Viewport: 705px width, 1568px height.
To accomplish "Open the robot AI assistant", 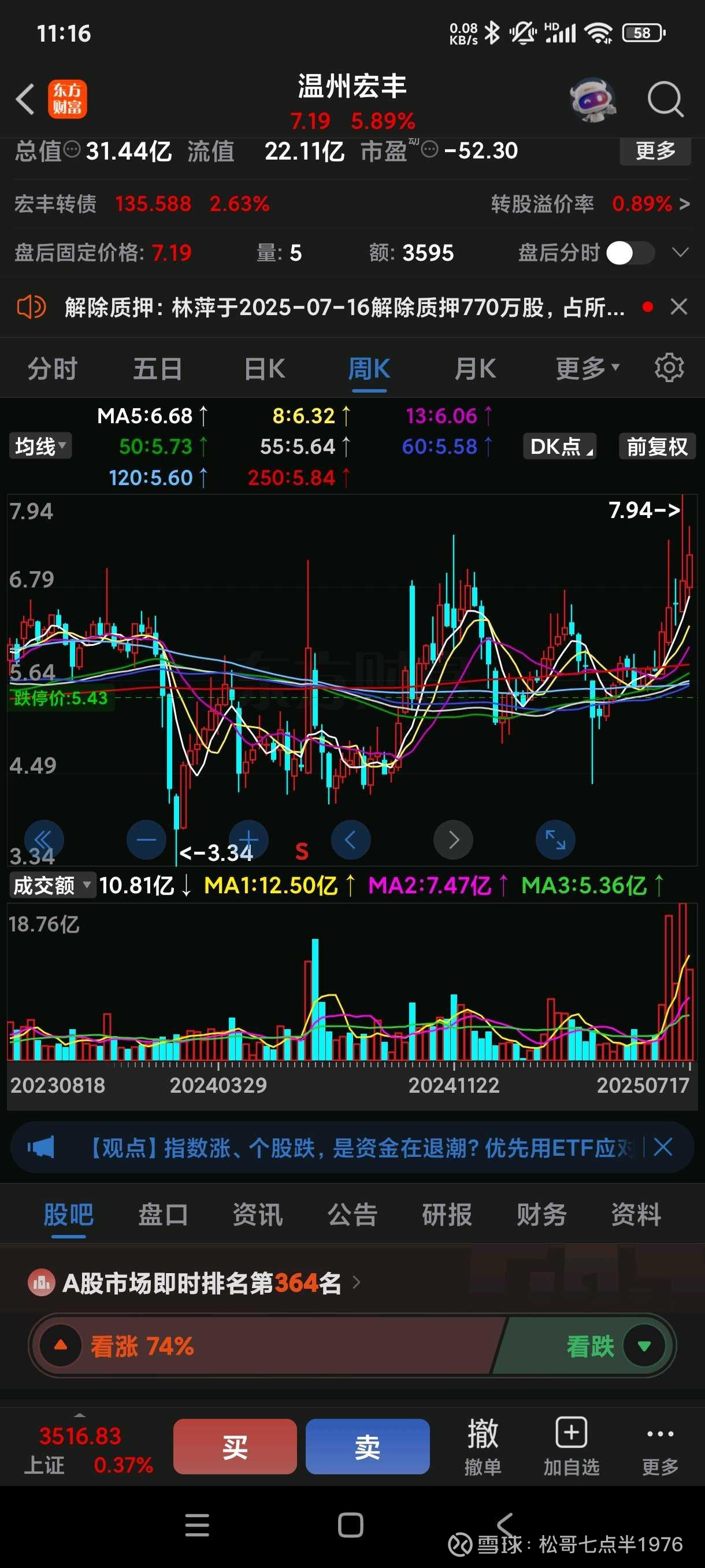I will pos(592,99).
